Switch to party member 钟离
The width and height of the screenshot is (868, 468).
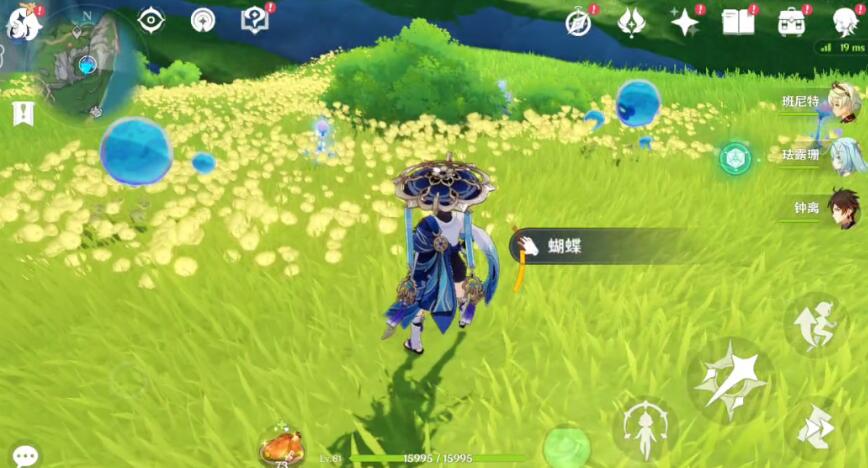pos(820,208)
